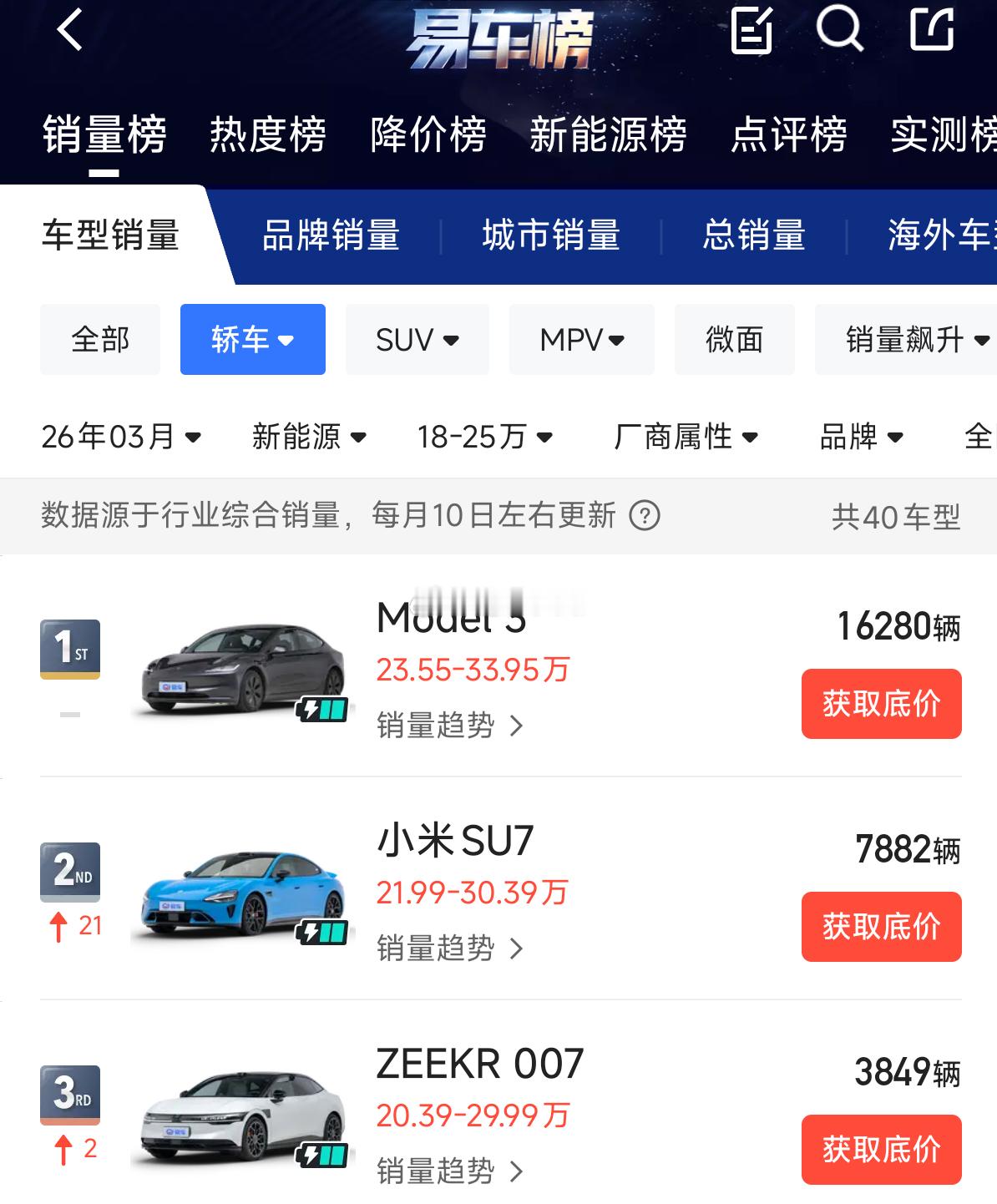Click the EV battery icon on 小米SU7 photo
Screen dimensions: 997x1204
(x=322, y=933)
